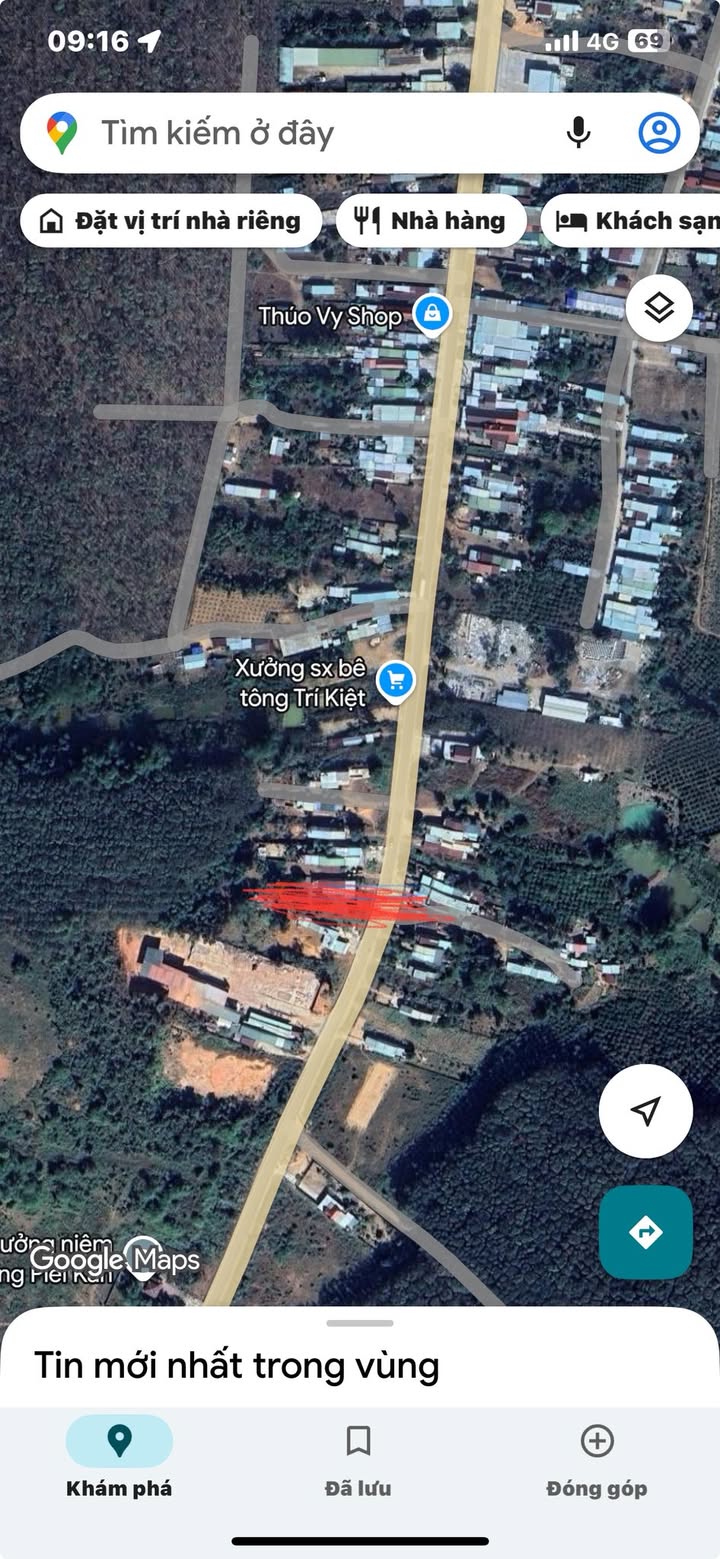Open the Thúo Vy Shop map pin
Image resolution: width=720 pixels, height=1559 pixels.
[432, 314]
